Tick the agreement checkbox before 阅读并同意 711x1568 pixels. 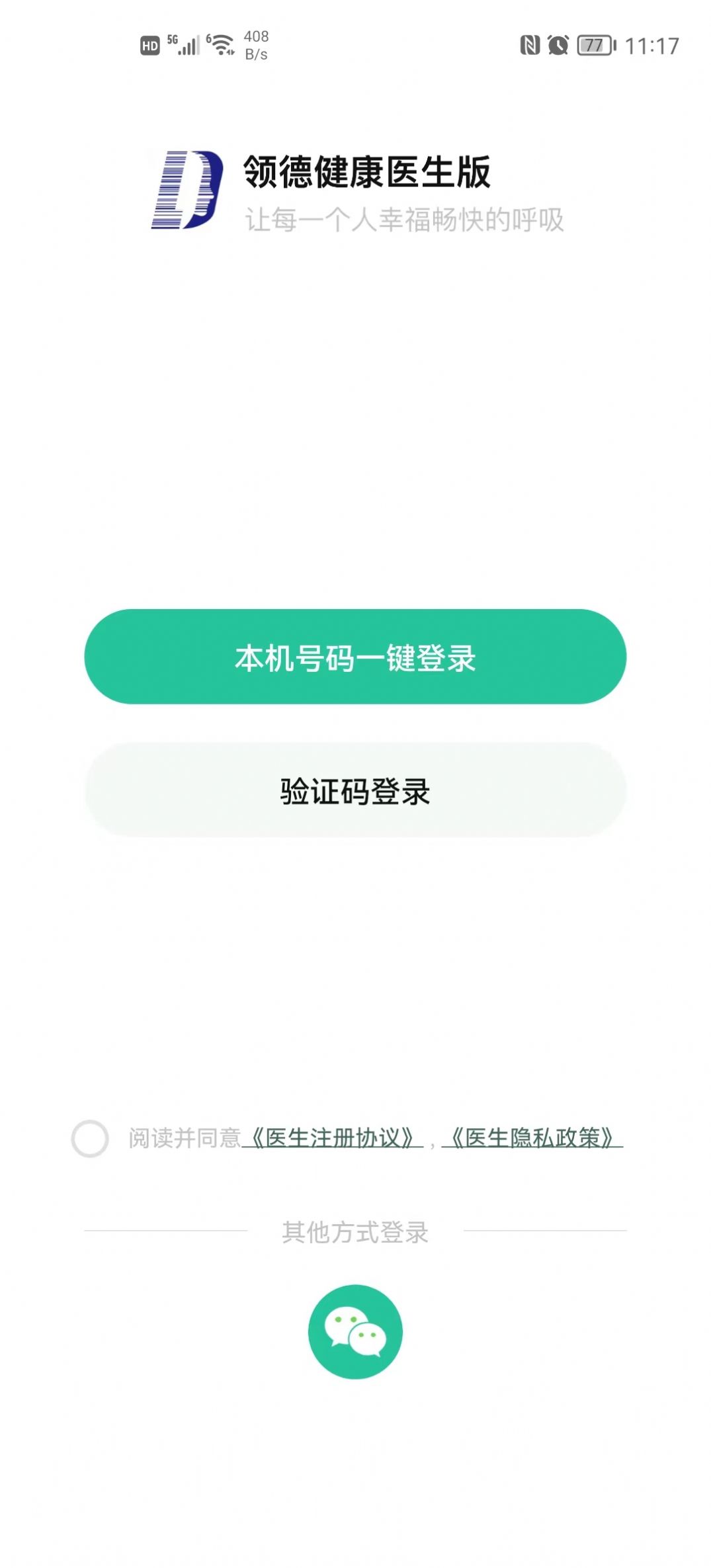(x=90, y=1138)
